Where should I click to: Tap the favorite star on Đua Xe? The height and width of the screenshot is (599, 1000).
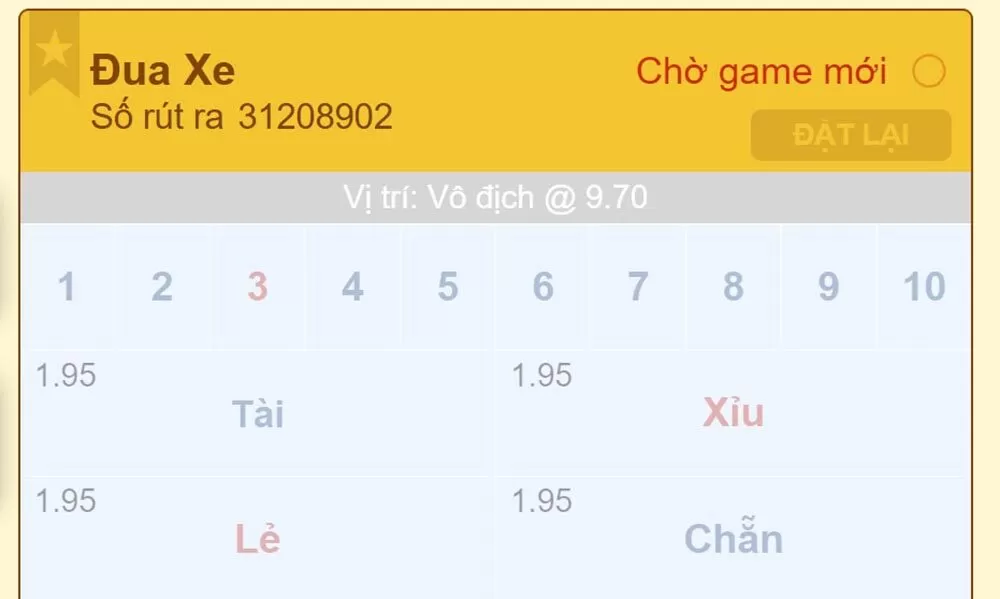pos(54,52)
